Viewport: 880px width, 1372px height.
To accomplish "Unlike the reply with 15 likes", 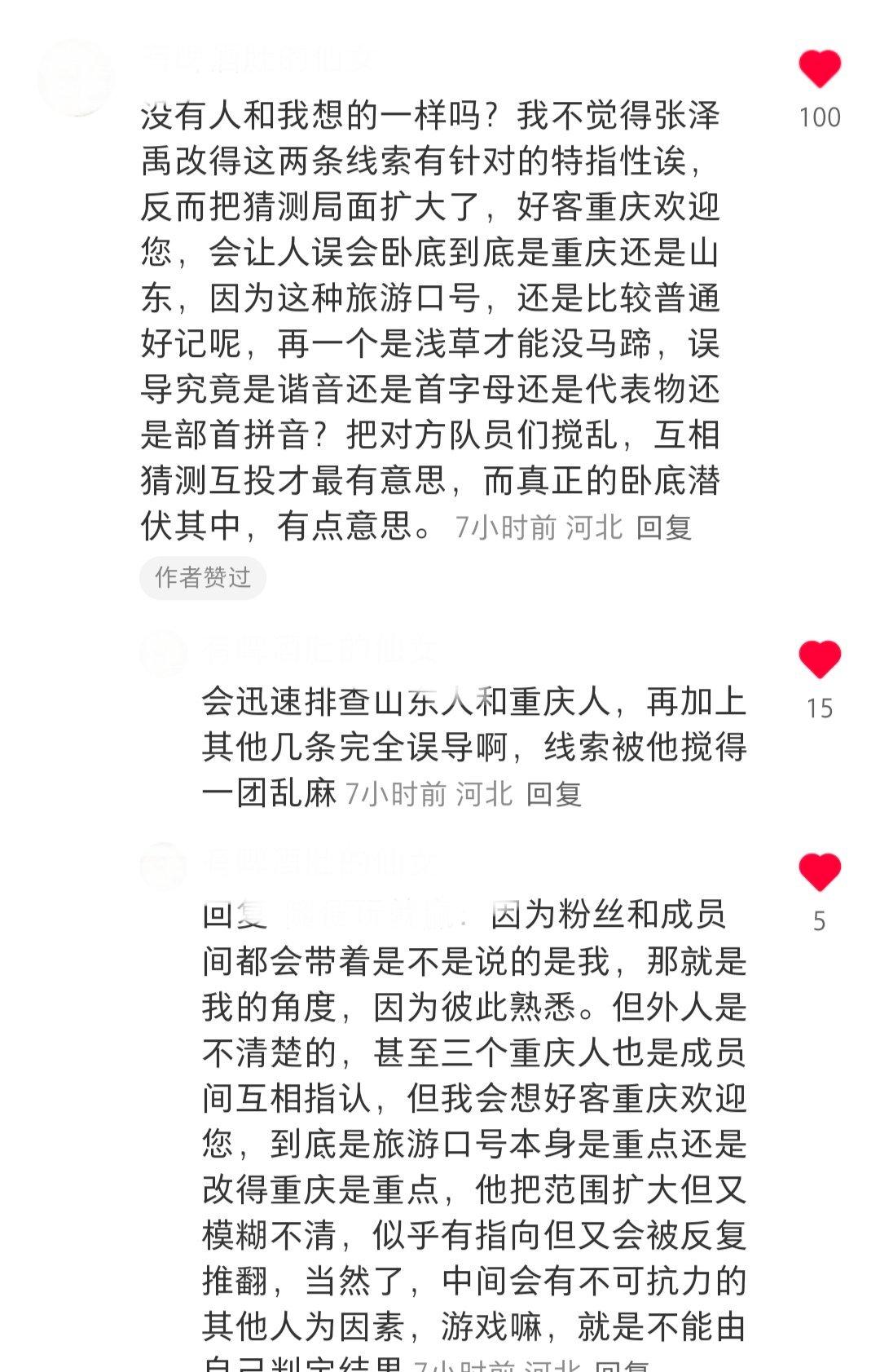I will click(819, 660).
